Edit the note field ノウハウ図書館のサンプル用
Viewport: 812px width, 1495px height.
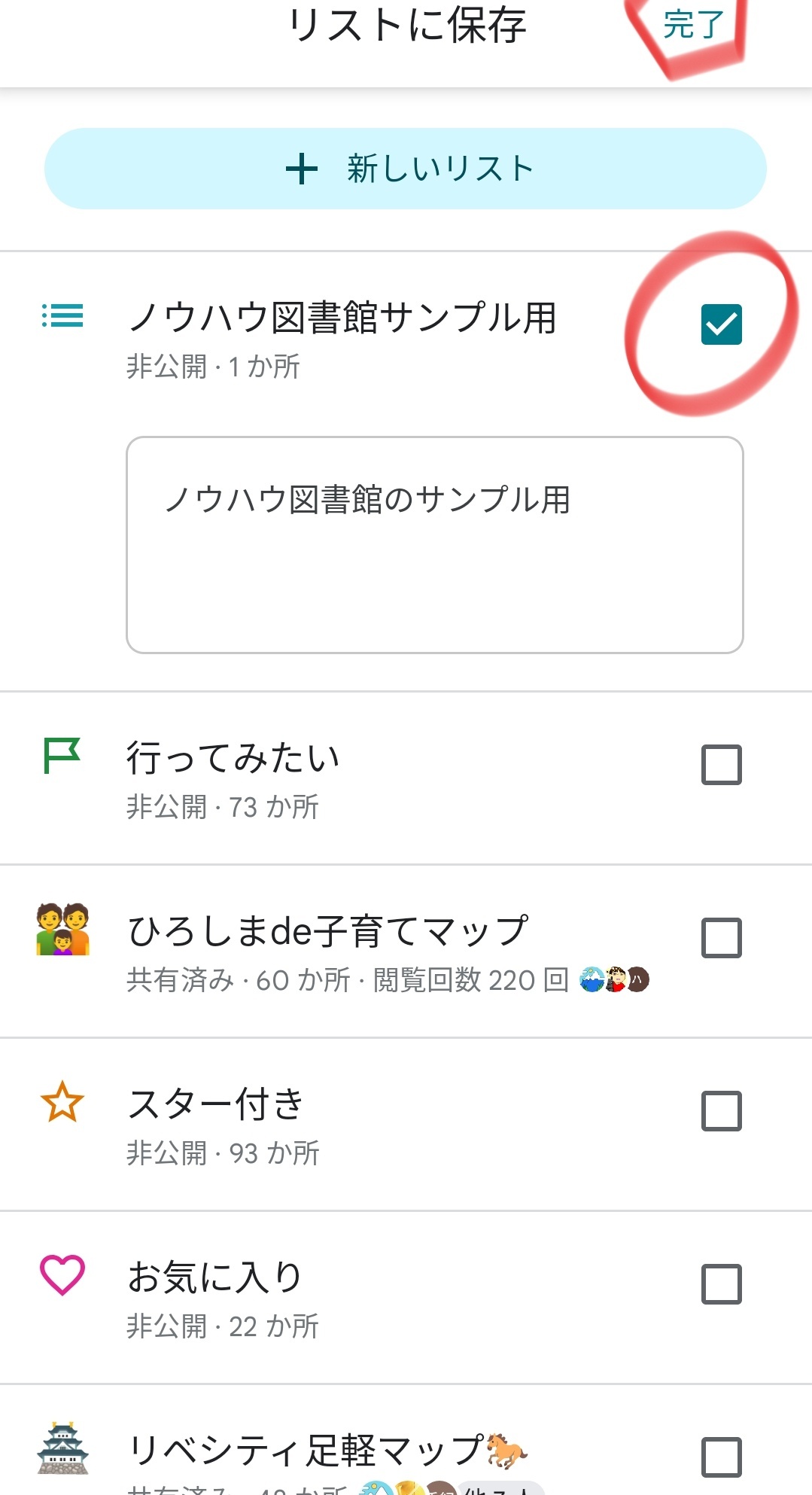coord(434,544)
